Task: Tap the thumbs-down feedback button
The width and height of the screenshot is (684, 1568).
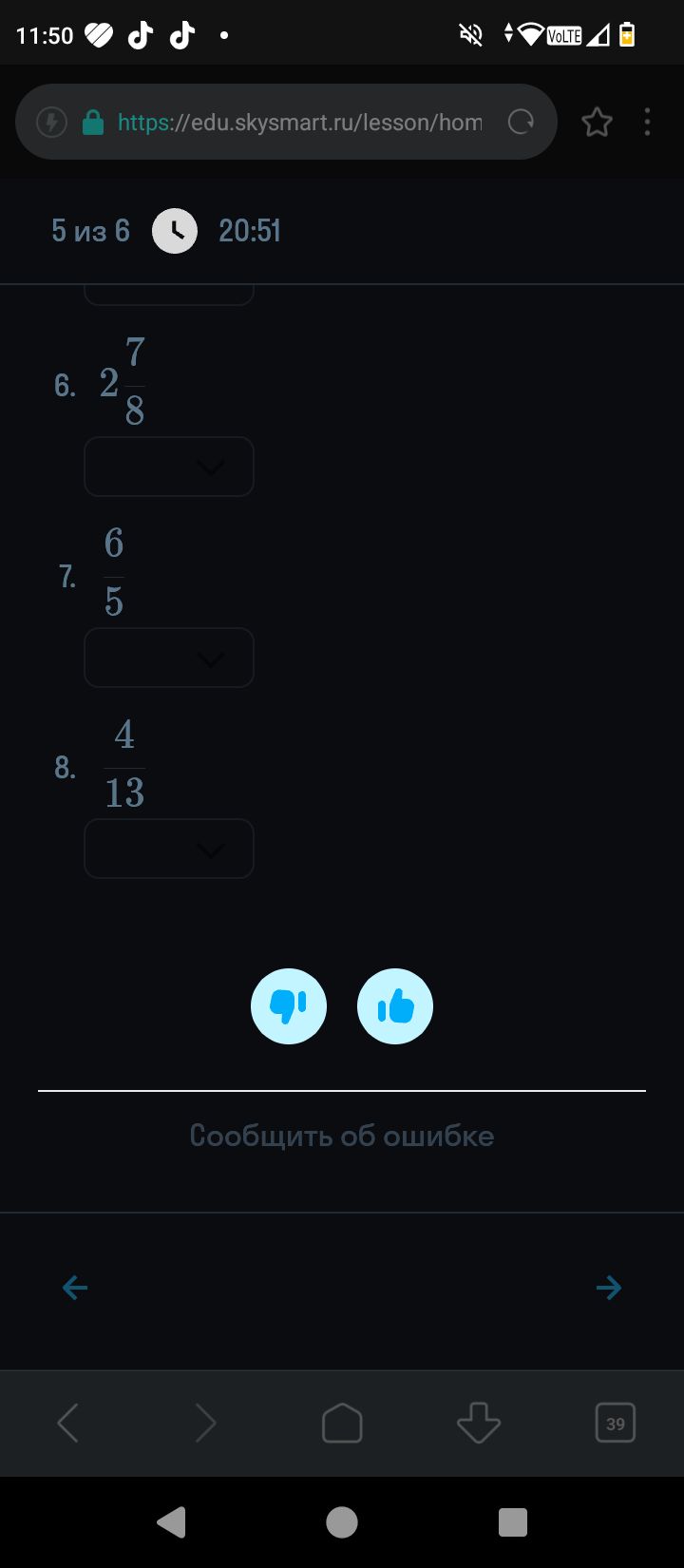Action: click(x=289, y=1006)
